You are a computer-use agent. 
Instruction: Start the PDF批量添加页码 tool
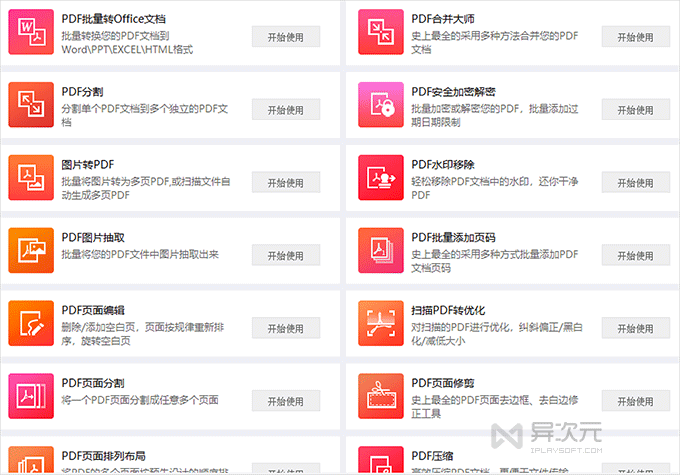tap(635, 256)
